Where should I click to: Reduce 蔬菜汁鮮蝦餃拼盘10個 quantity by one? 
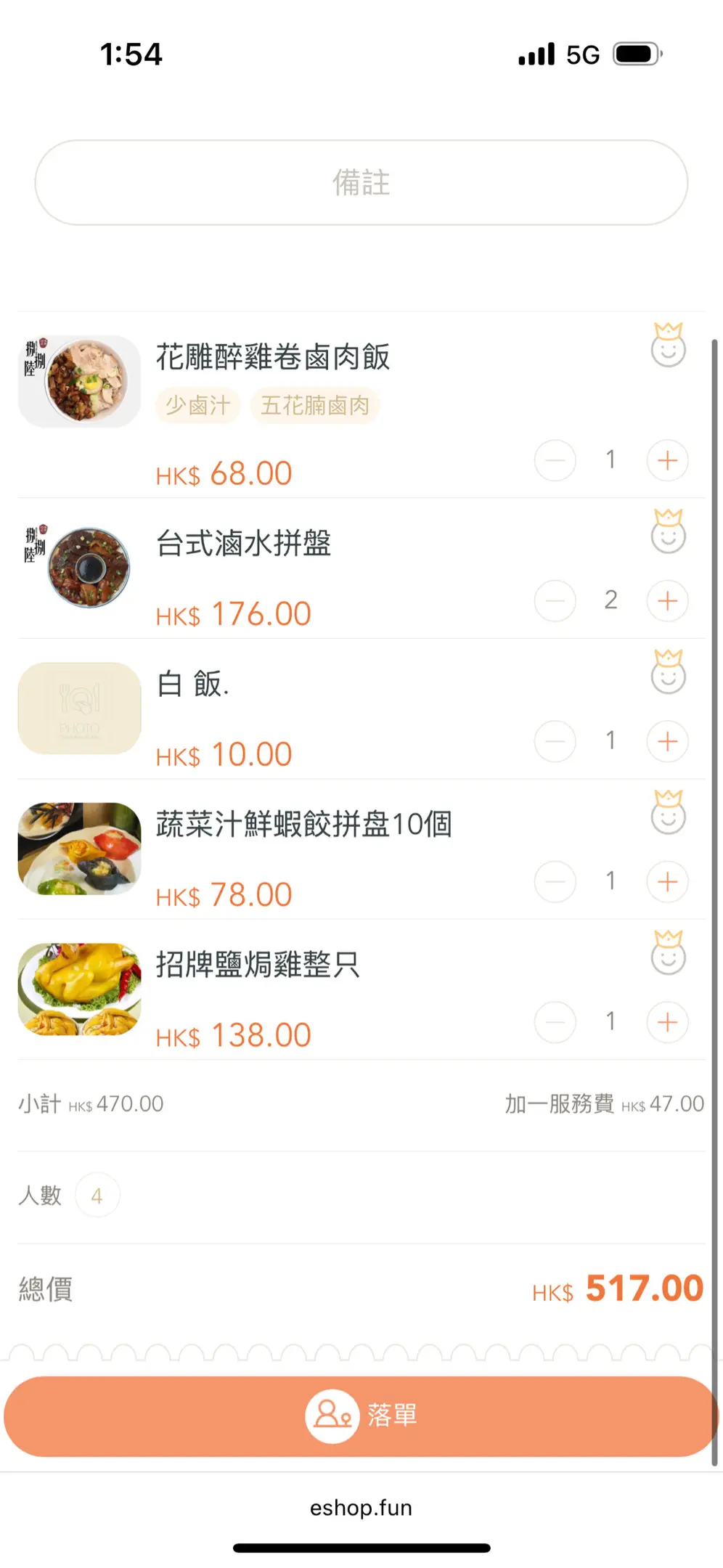pyautogui.click(x=555, y=882)
